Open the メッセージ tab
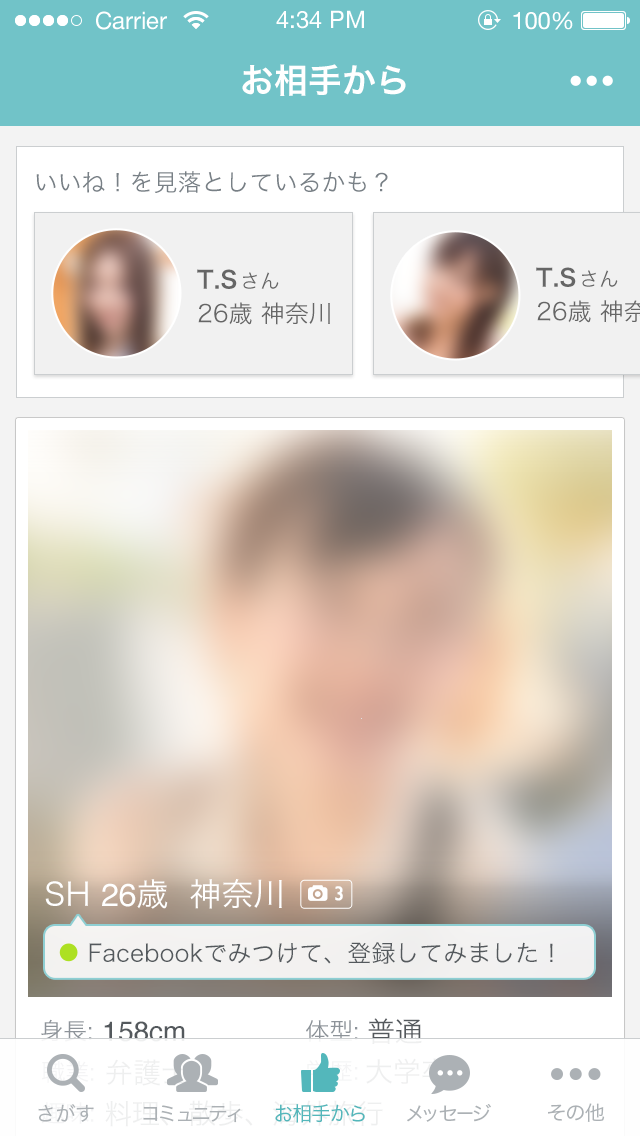This screenshot has width=640, height=1136. [448, 1088]
